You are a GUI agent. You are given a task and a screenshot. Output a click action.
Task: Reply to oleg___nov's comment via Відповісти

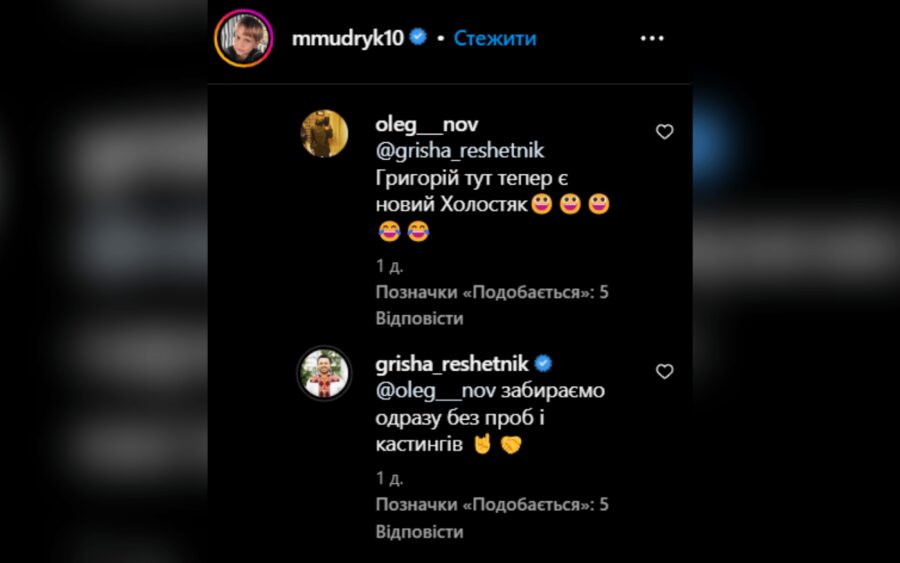(419, 318)
